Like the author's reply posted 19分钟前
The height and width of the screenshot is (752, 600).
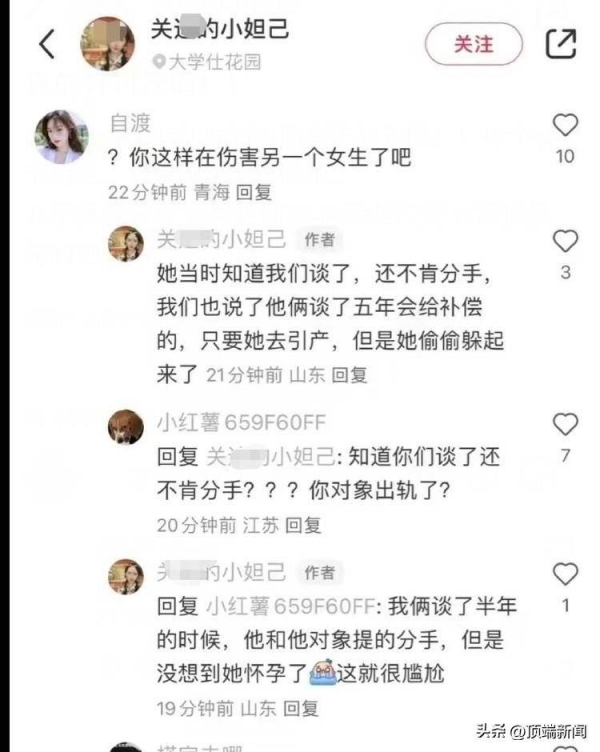(x=565, y=575)
